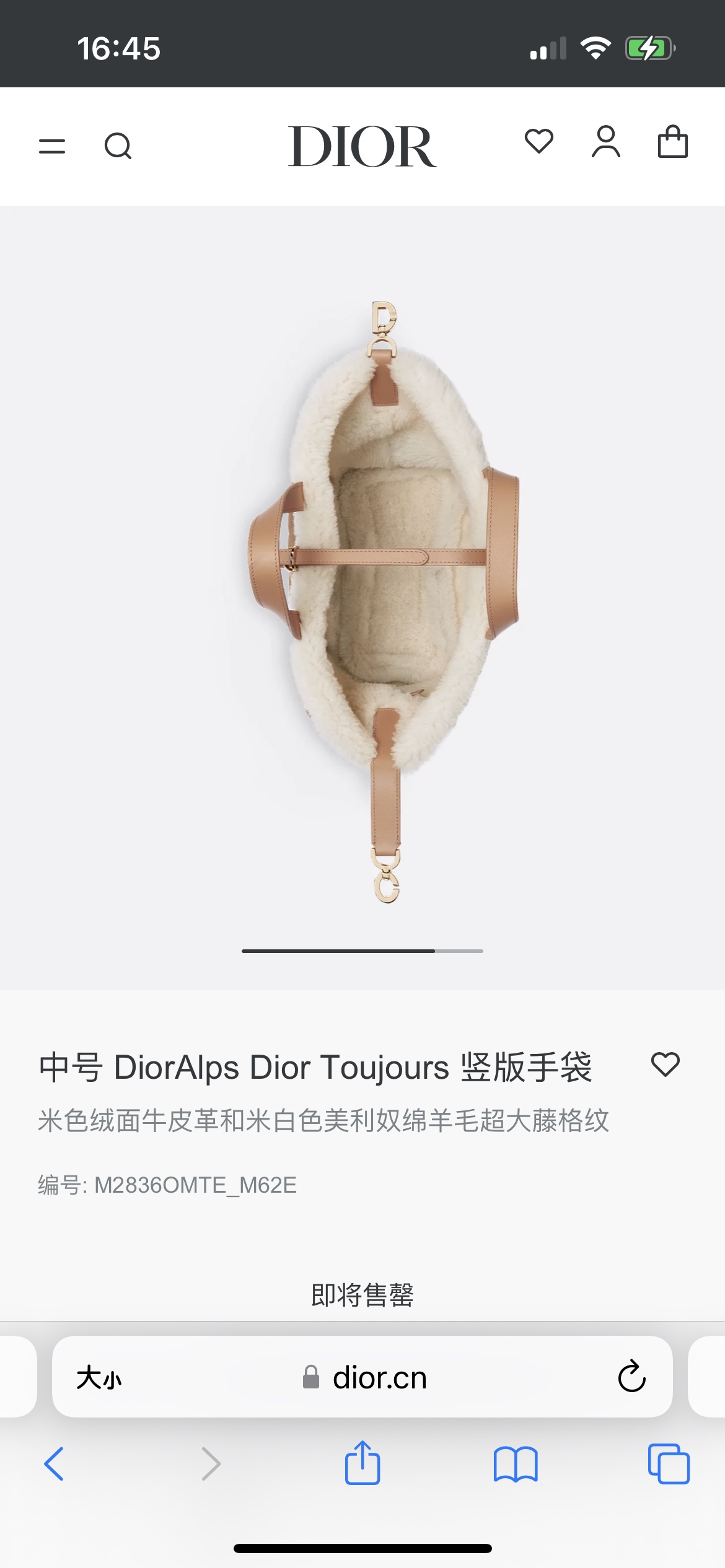Open the 大小 page settings menu
The image size is (725, 1568).
click(99, 1378)
